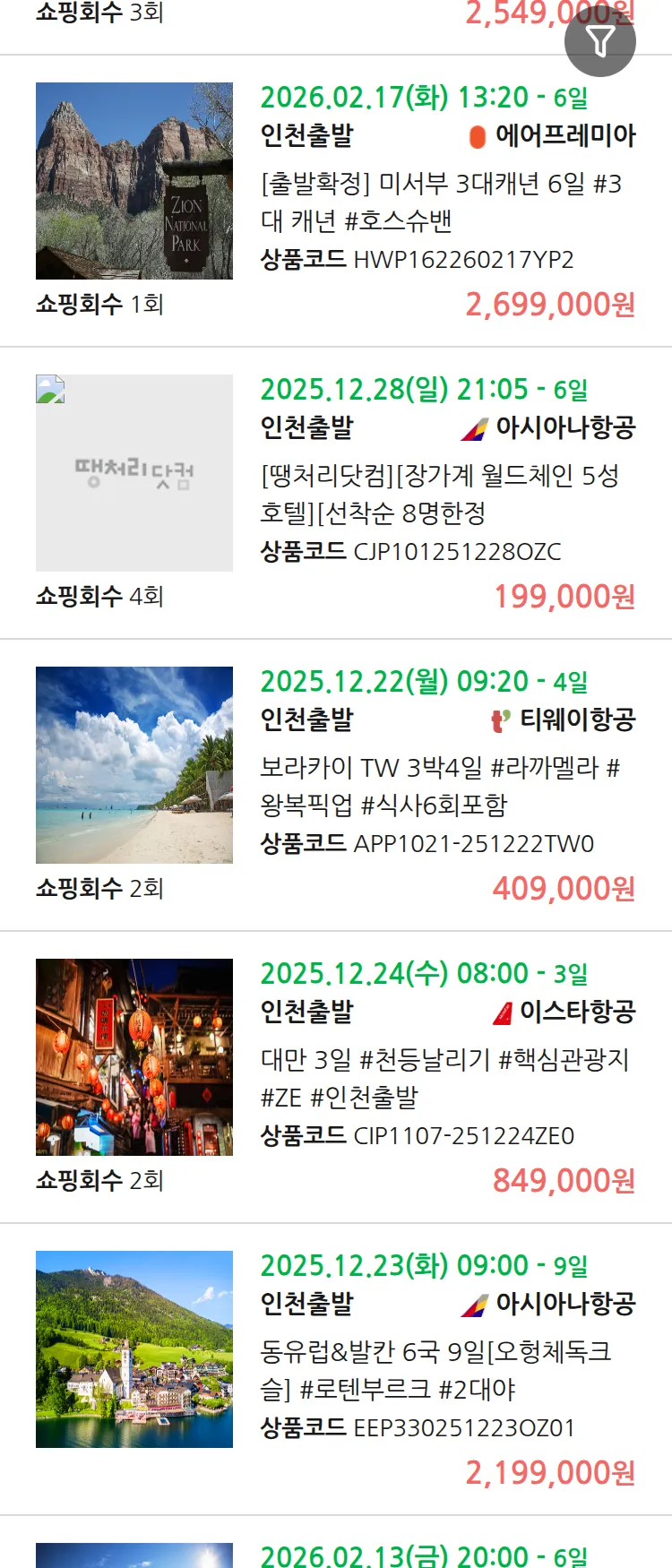Open the 미서부 3대캐년 6일 package
Image resolution: width=672 pixels, height=1568 pixels.
pyautogui.click(x=441, y=202)
